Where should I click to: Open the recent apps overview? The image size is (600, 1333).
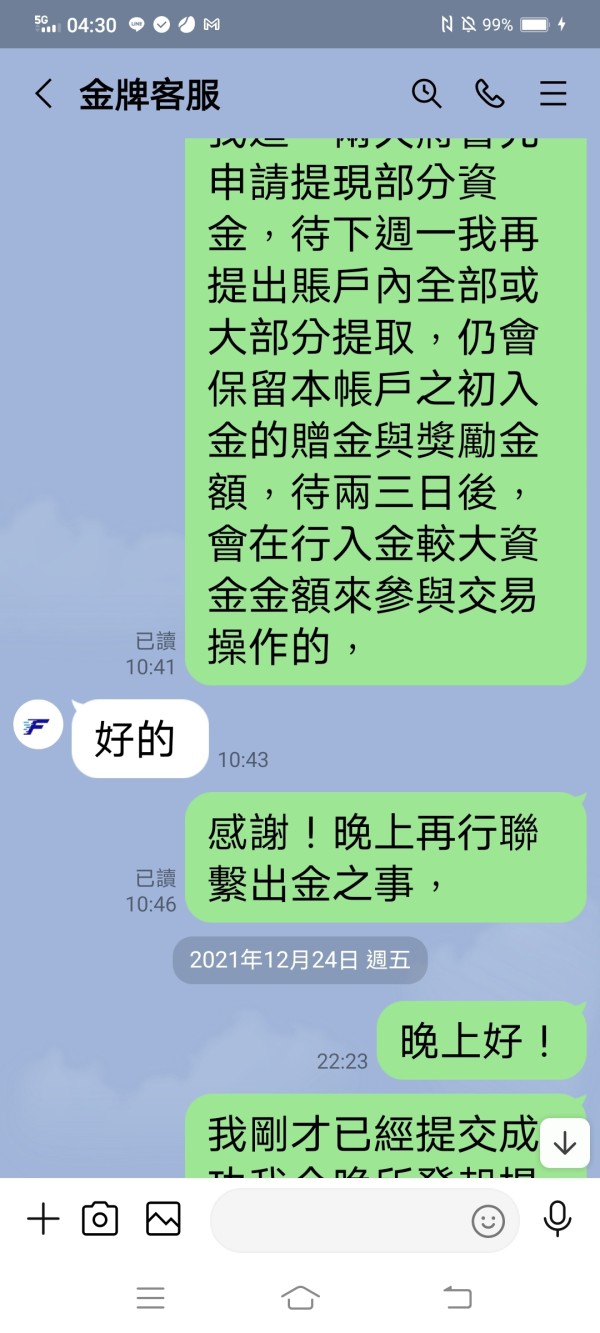click(151, 1298)
